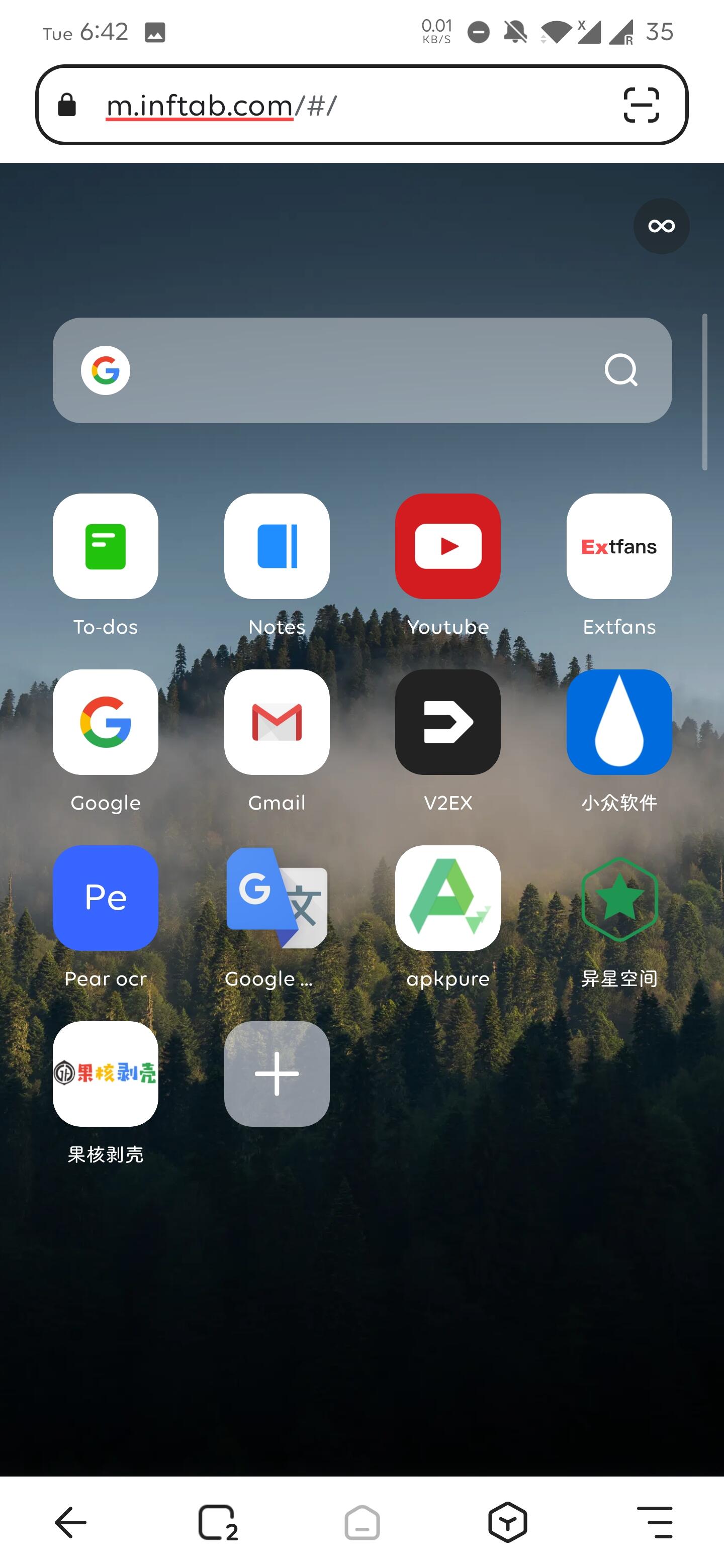Visit the V2EX shortcut

[x=447, y=722]
